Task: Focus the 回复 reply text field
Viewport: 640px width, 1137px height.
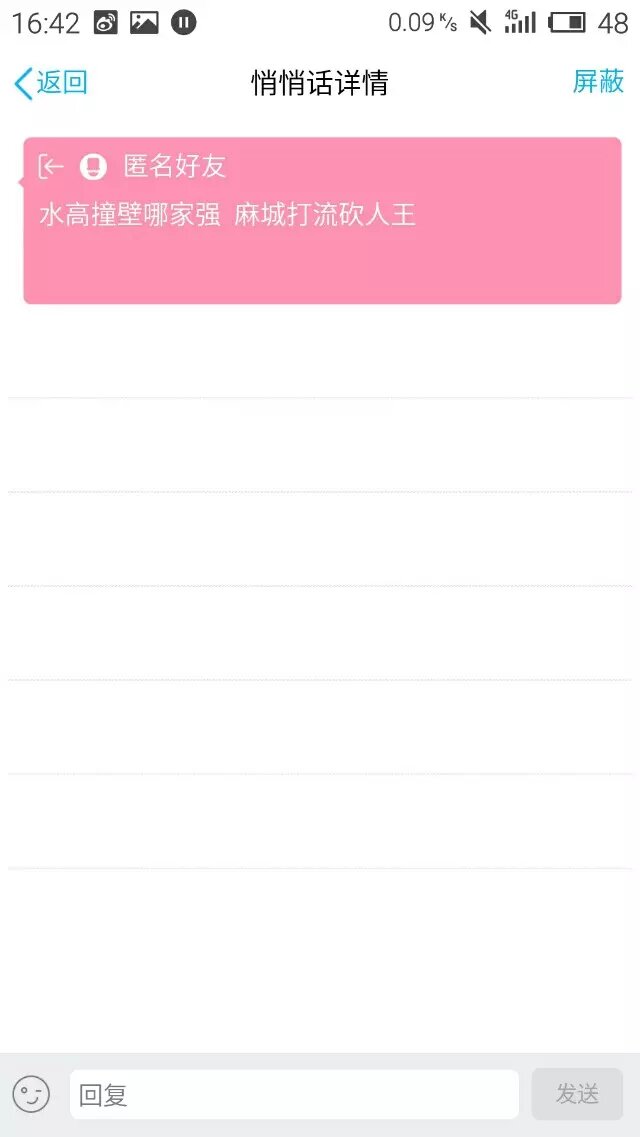Action: (294, 1094)
